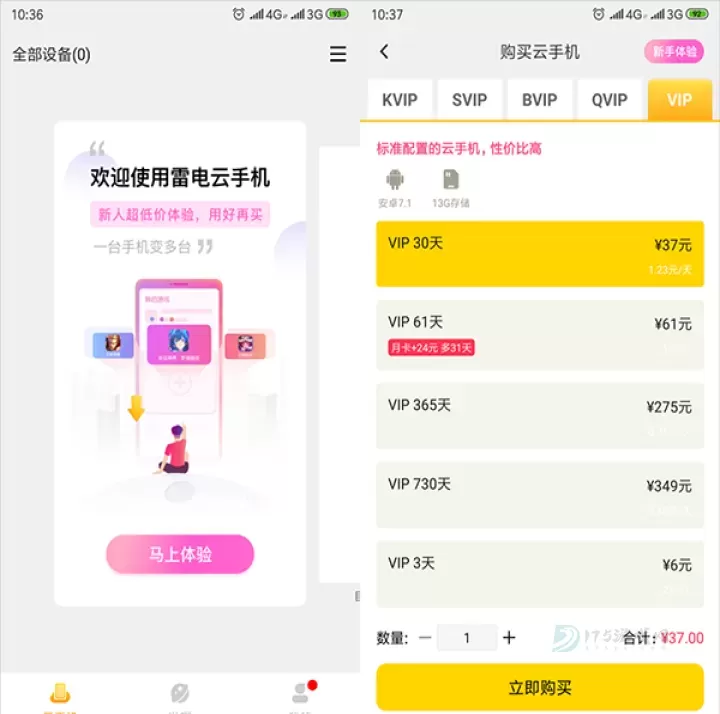Screen dimensions: 720x714
Task: Select the VIP 61天 plan
Action: [539, 335]
